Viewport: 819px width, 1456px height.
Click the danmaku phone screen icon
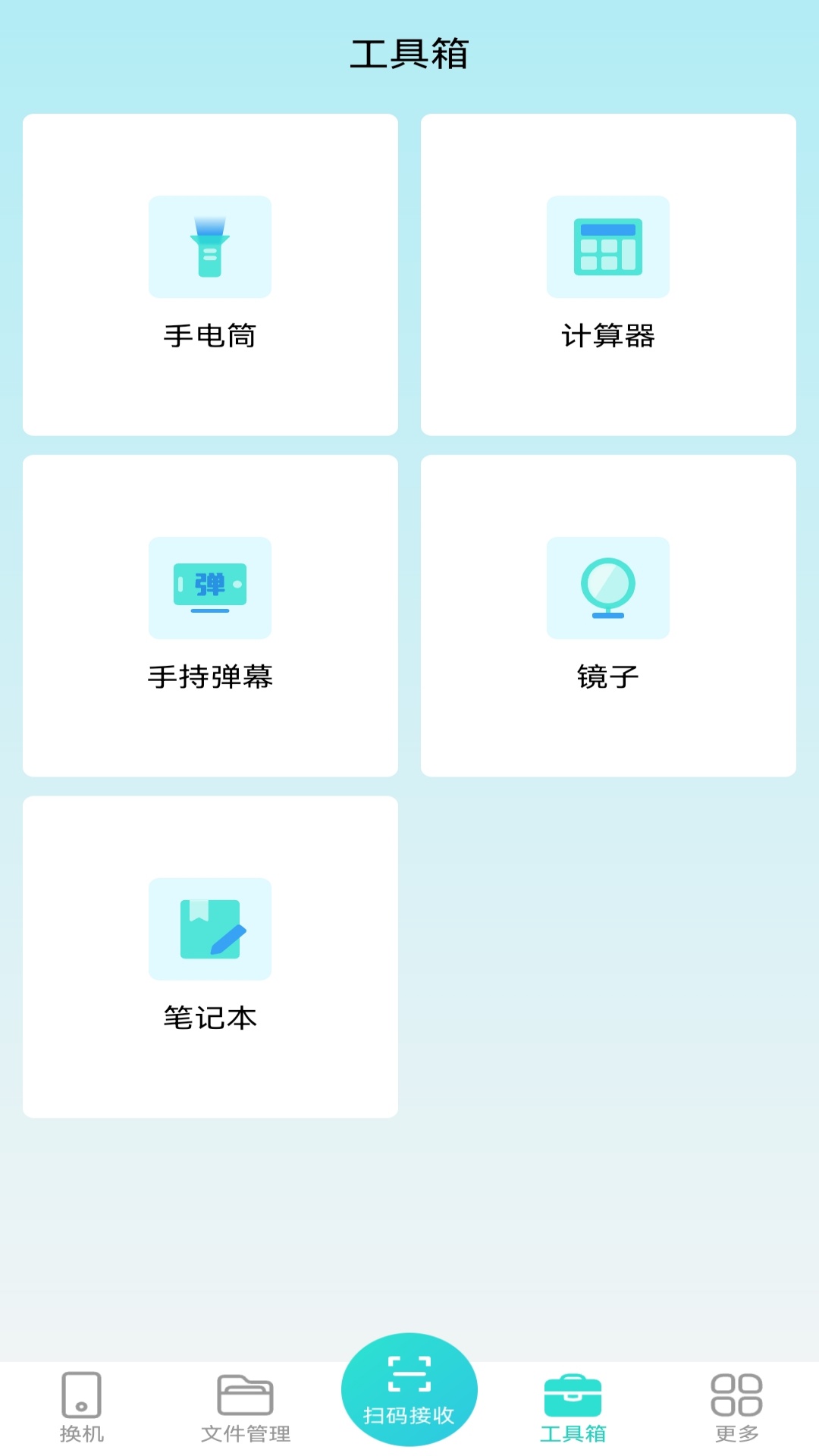(210, 588)
